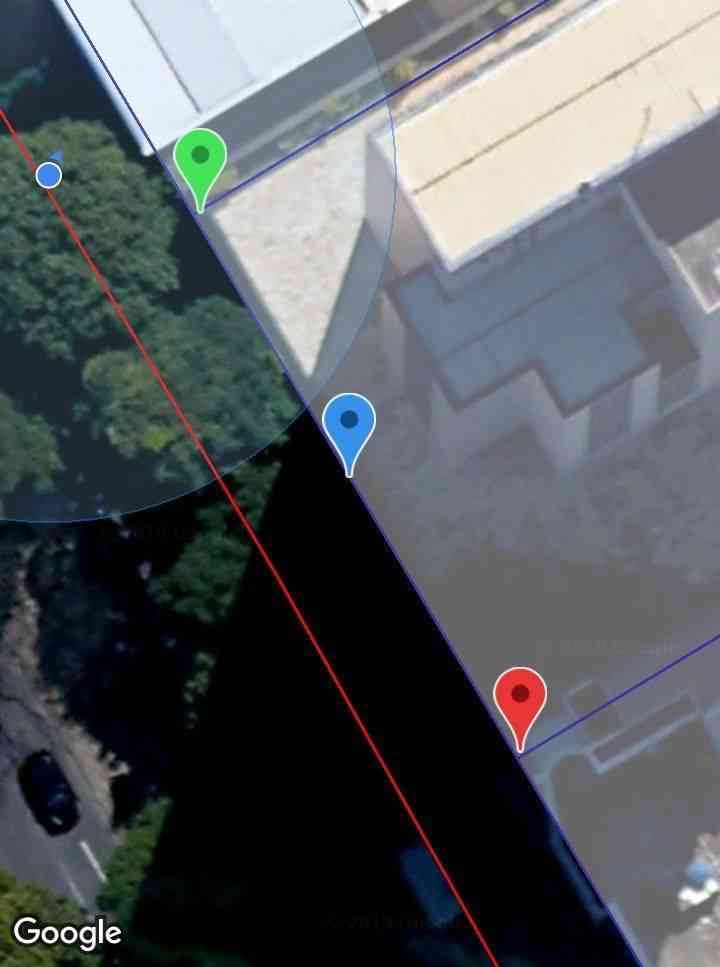The width and height of the screenshot is (720, 967).
Task: Tap the green map marker pin
Action: click(x=200, y=160)
